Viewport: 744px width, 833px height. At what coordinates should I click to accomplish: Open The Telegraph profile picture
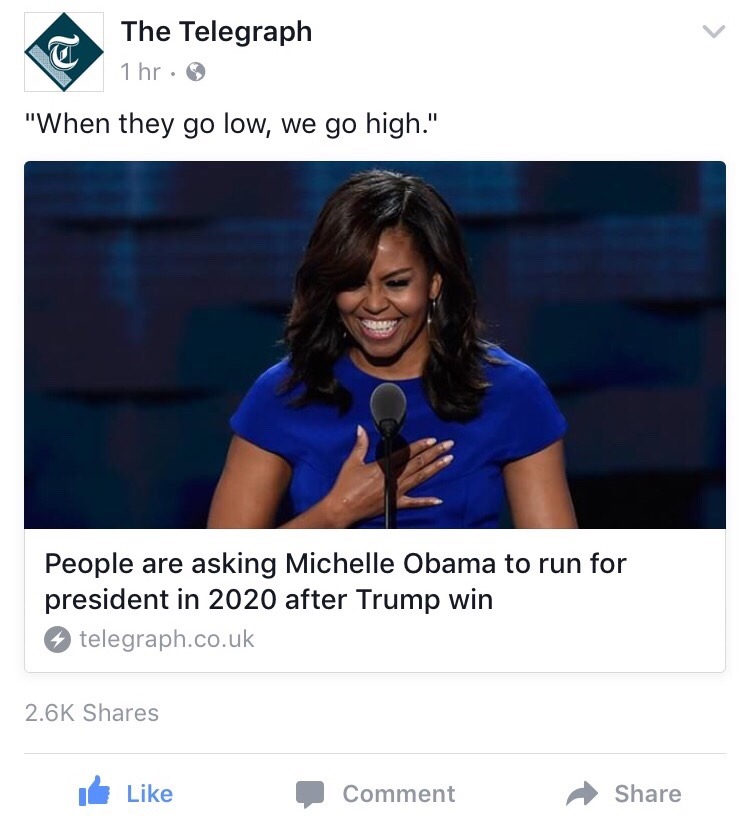tap(63, 52)
